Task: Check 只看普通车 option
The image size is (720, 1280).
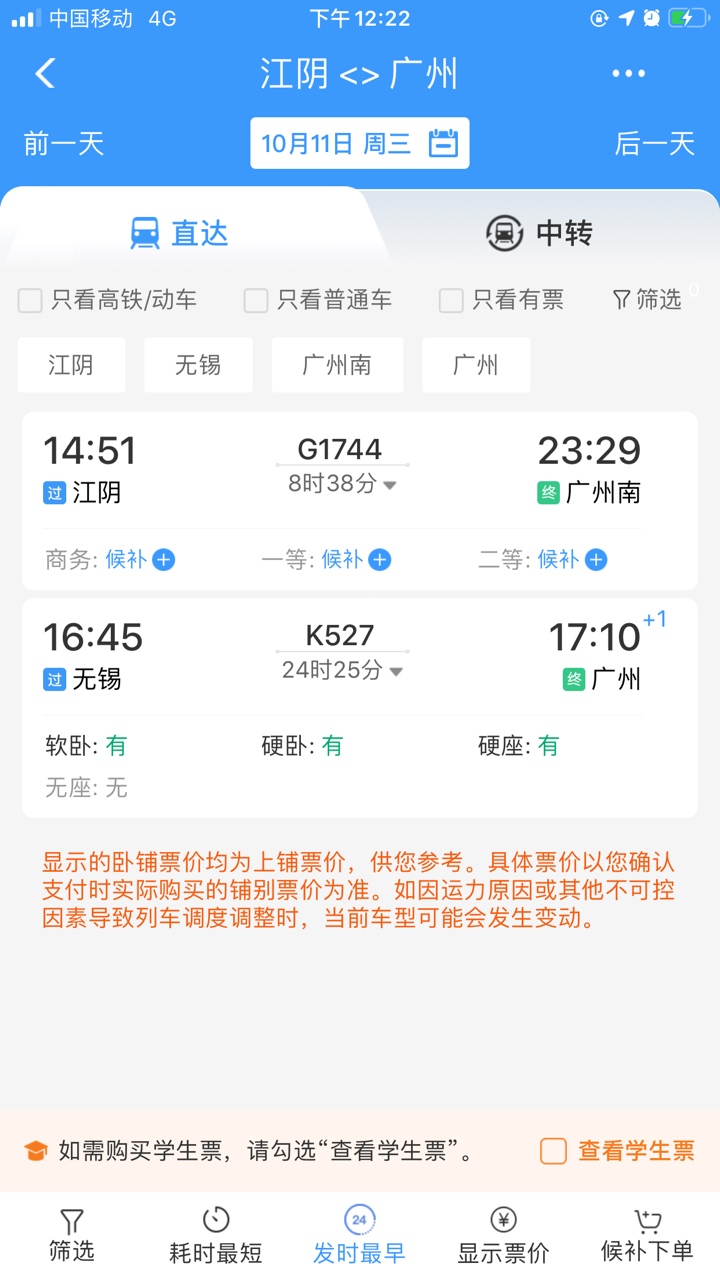Action: pos(257,300)
